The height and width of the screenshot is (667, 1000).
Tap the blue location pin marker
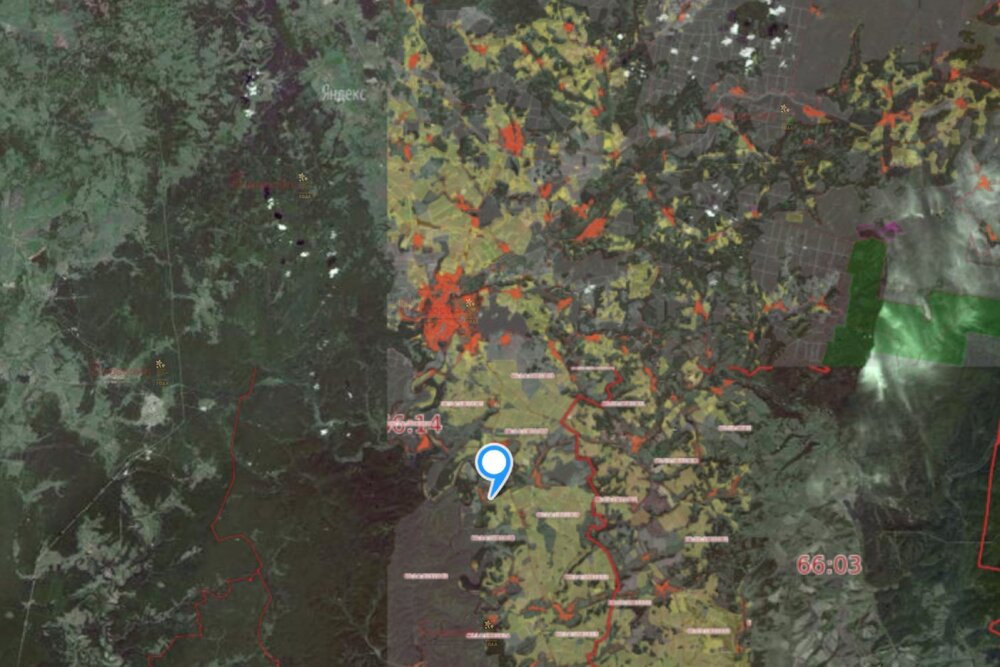click(494, 466)
